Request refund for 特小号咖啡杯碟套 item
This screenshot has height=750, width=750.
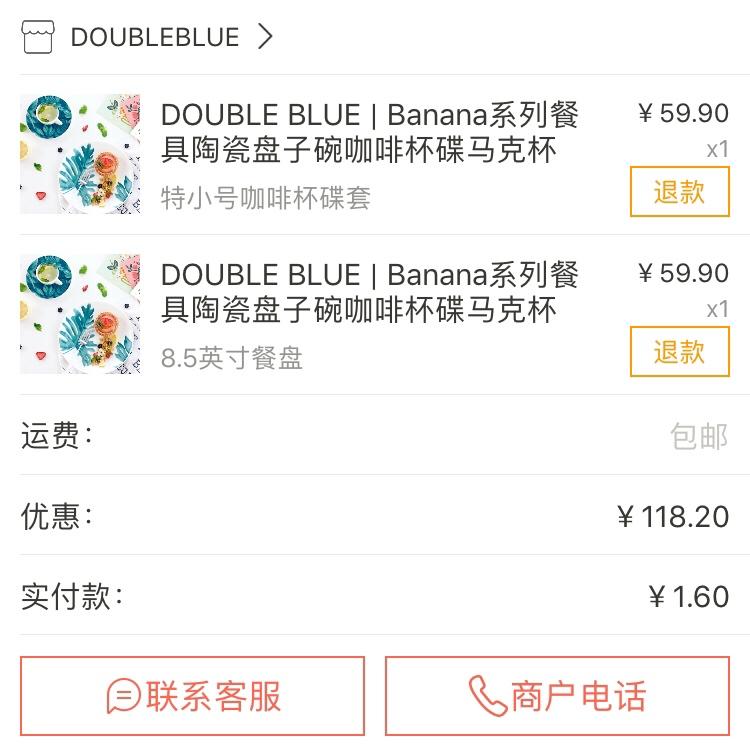pos(679,192)
